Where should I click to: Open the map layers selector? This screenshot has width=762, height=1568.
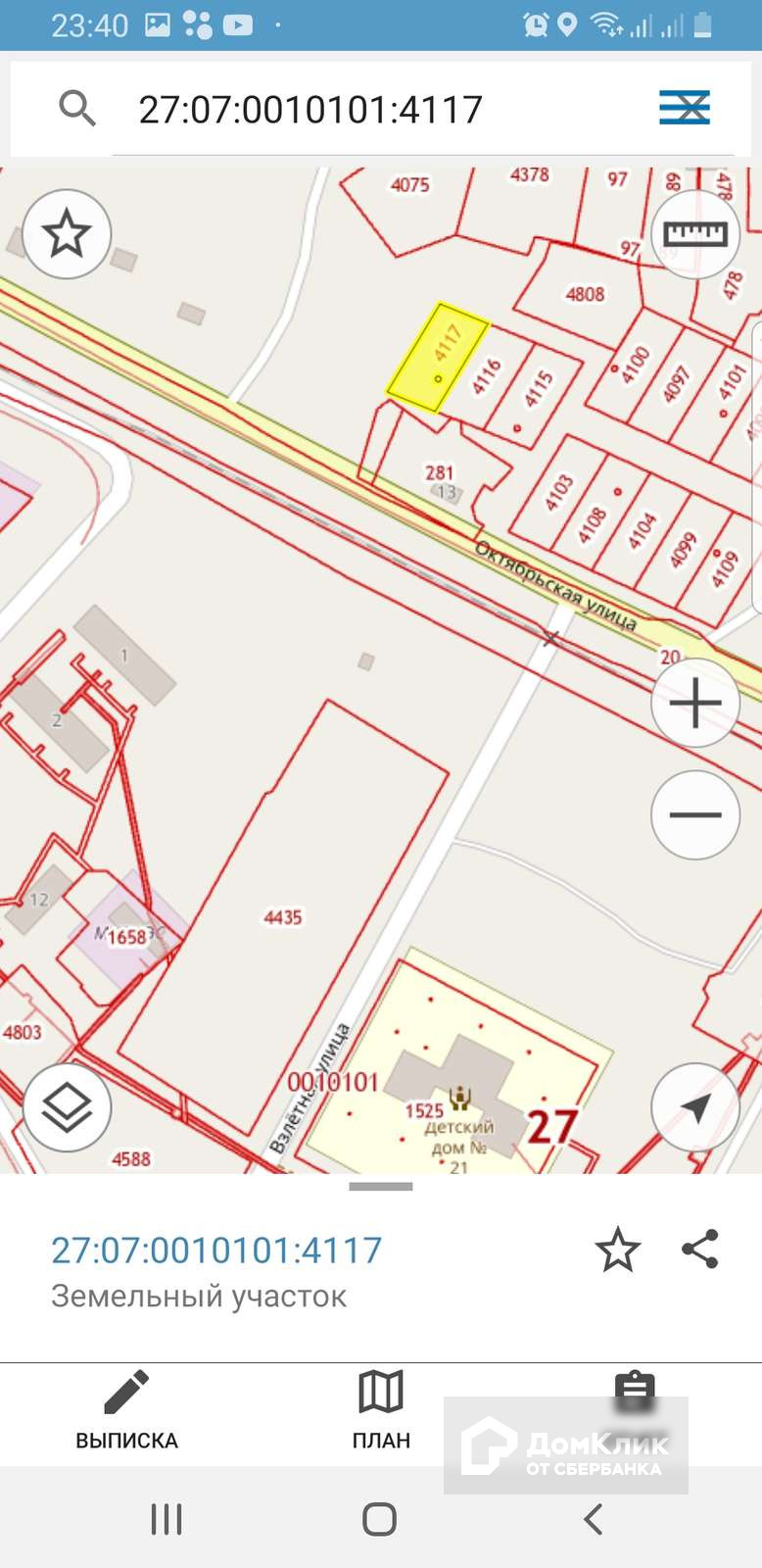(x=67, y=1107)
